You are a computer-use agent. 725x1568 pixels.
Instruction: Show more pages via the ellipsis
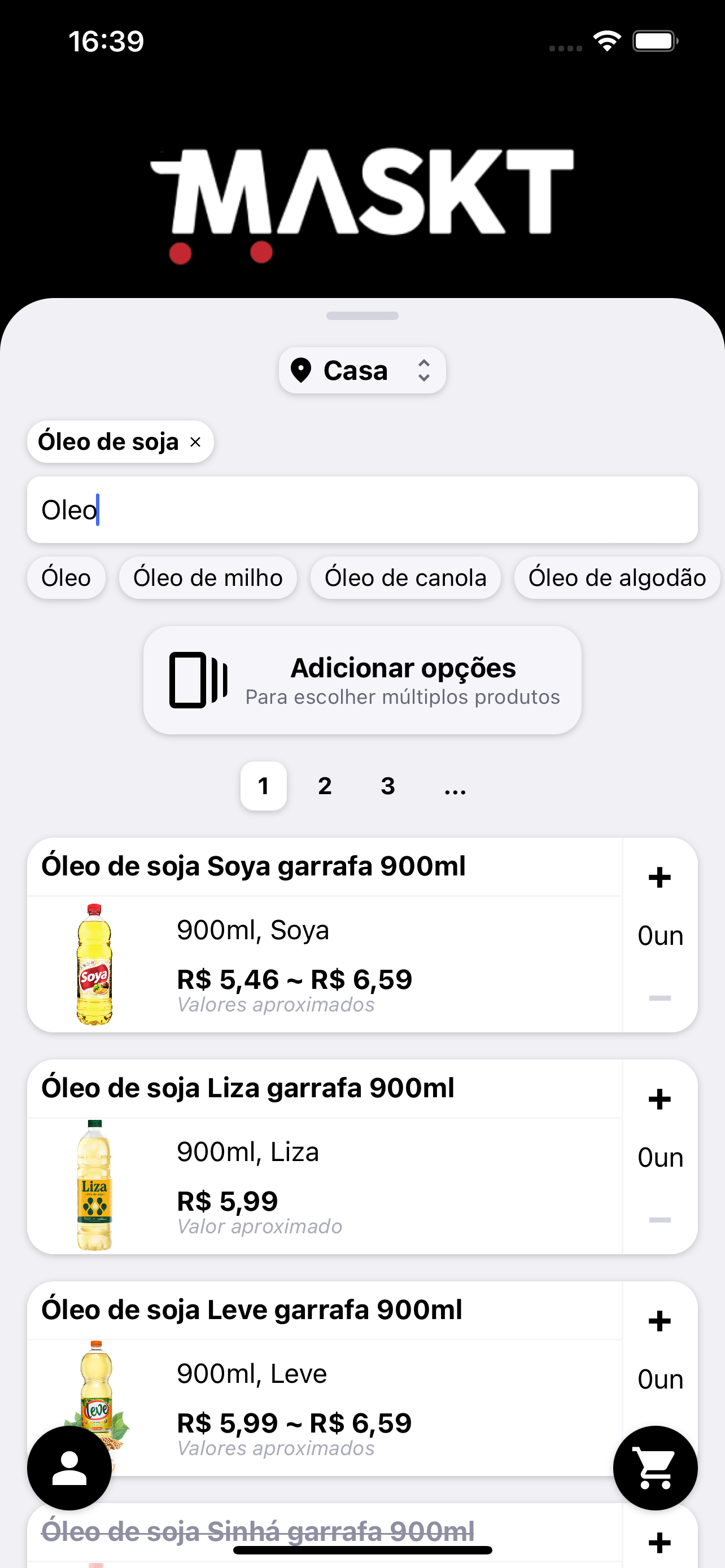455,786
